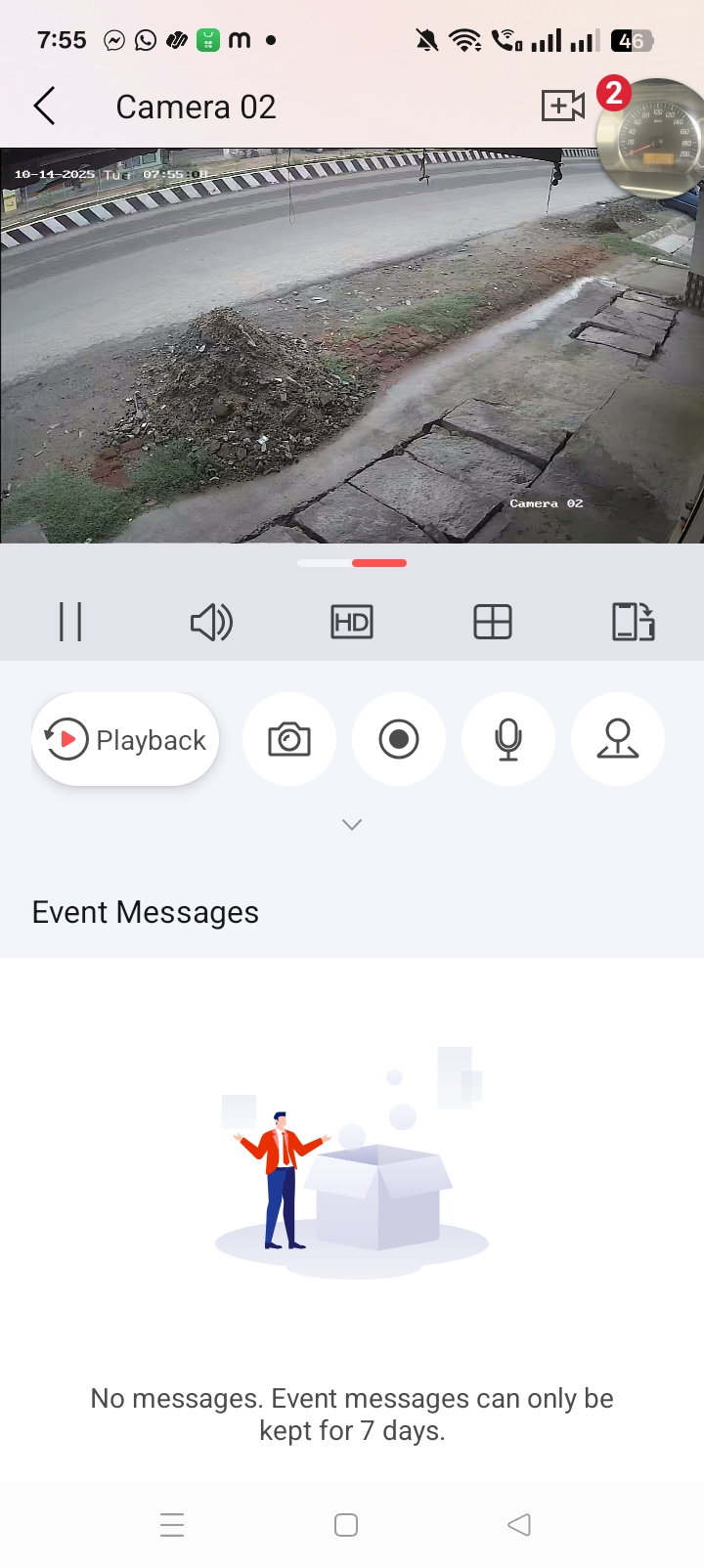Switch to multi-camera grid view
Image resolution: width=704 pixels, height=1568 pixels.
[493, 622]
